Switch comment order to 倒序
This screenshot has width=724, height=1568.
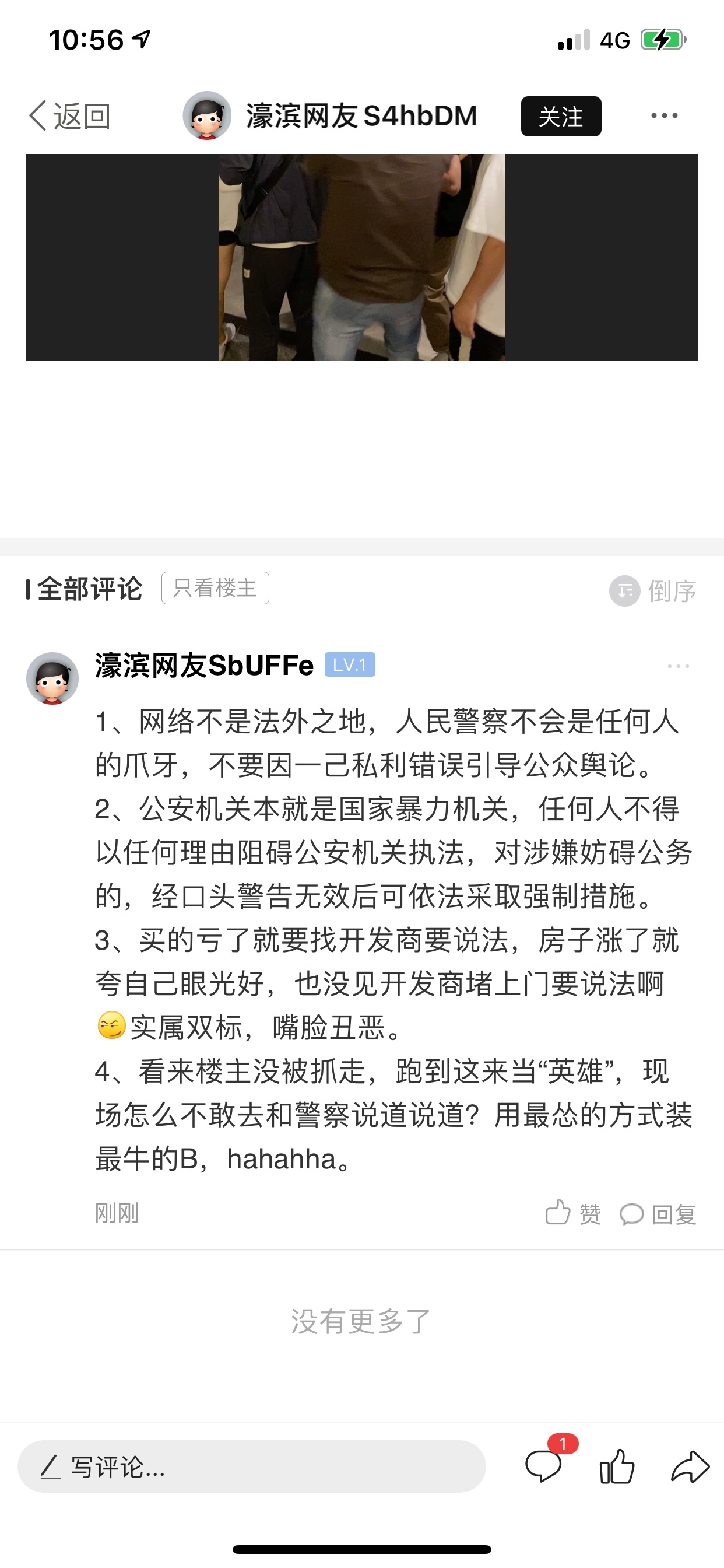(x=653, y=590)
